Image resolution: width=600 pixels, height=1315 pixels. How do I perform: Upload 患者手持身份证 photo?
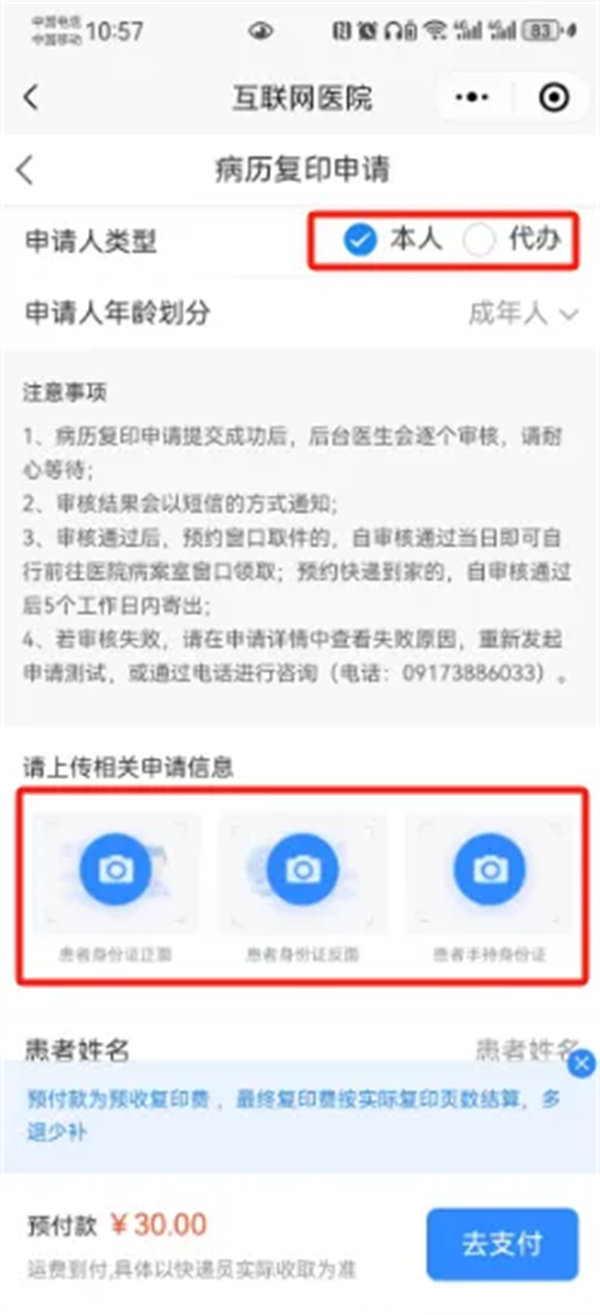point(490,869)
